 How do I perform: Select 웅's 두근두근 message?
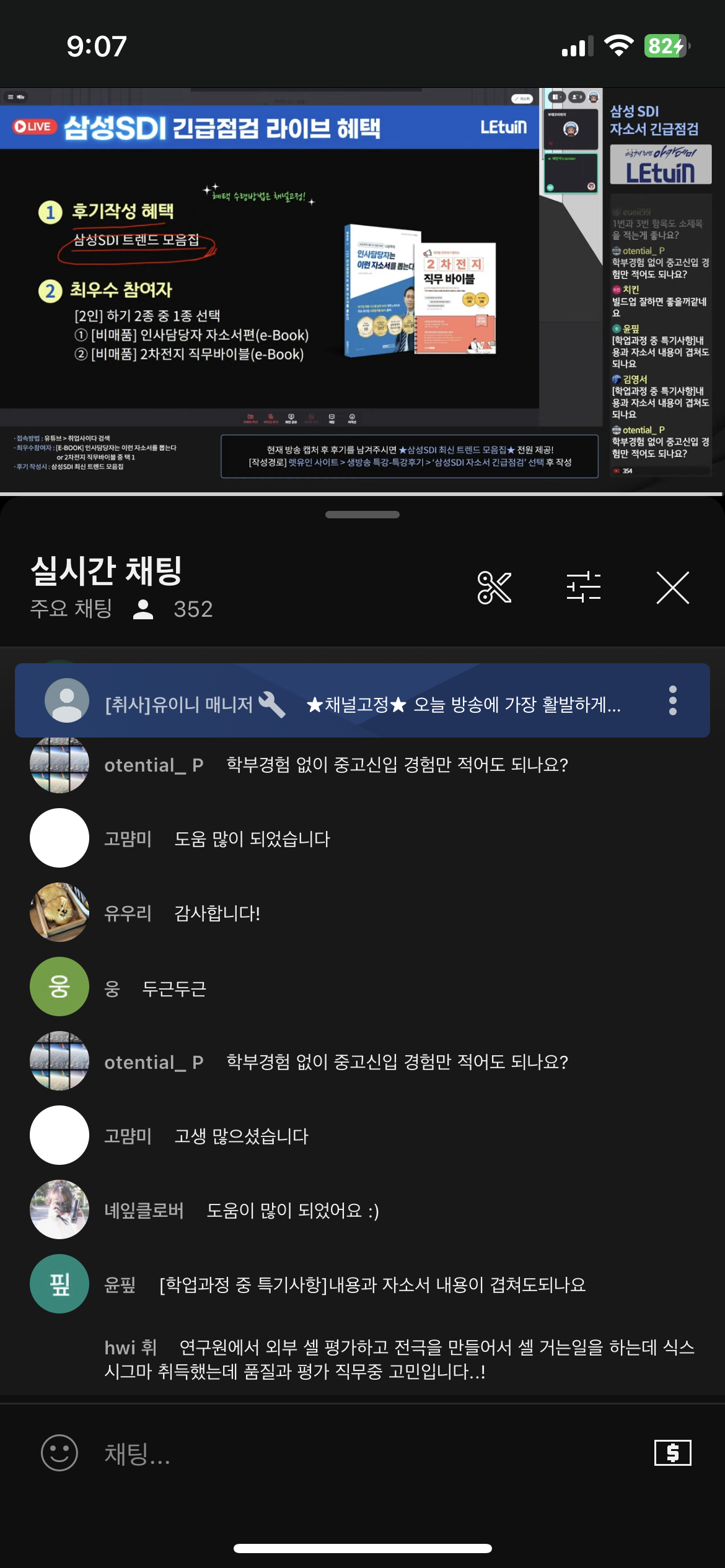click(x=174, y=988)
